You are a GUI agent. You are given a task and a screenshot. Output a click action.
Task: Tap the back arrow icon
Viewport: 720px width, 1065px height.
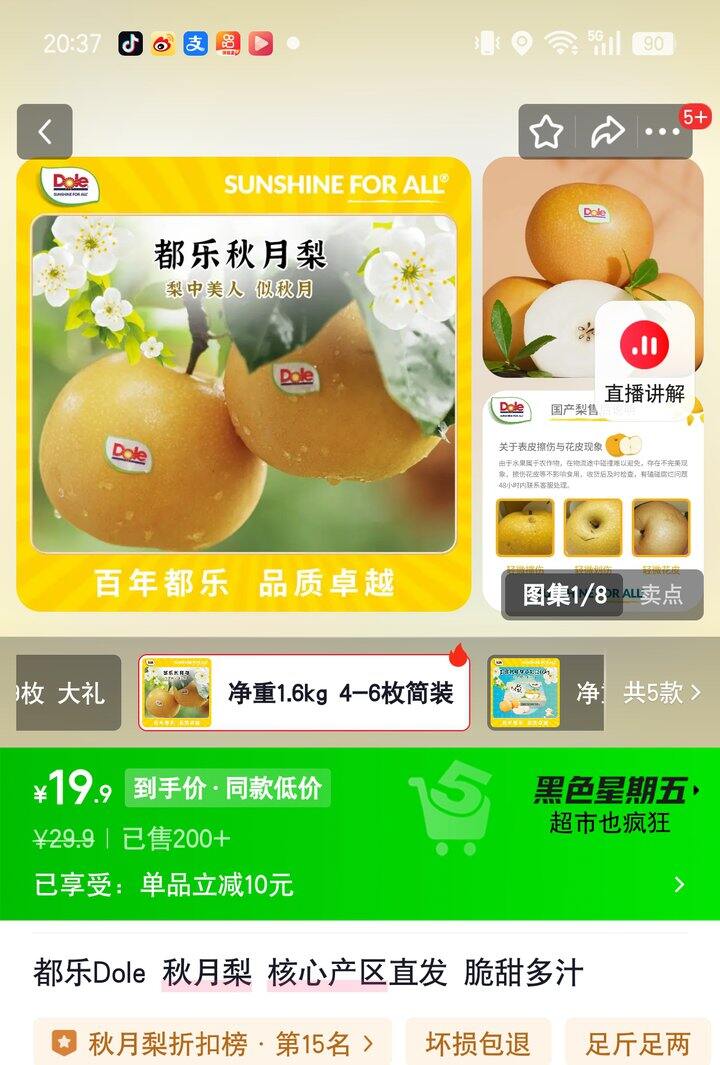(42, 130)
